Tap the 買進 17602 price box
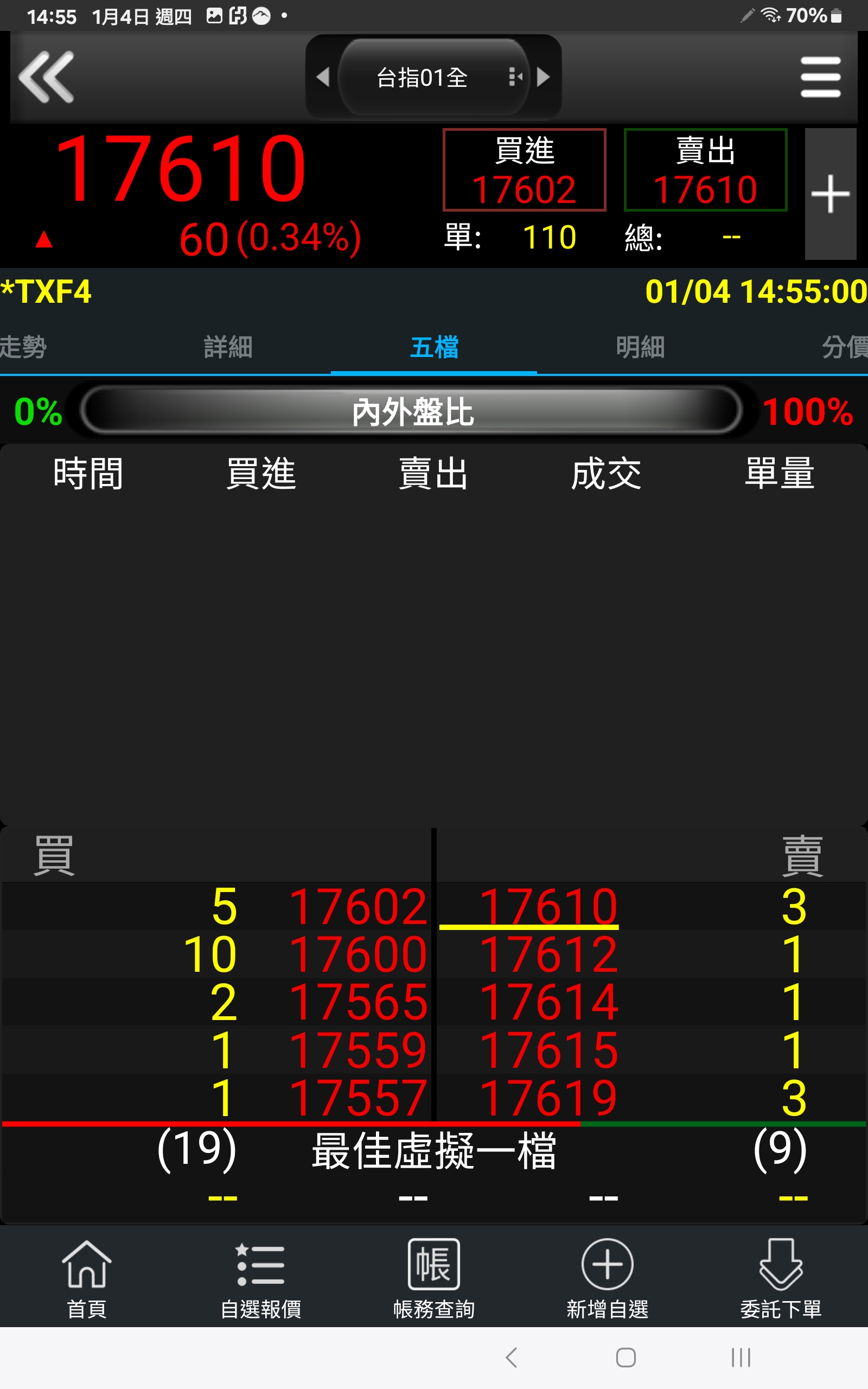The width and height of the screenshot is (868, 1389). click(x=524, y=170)
